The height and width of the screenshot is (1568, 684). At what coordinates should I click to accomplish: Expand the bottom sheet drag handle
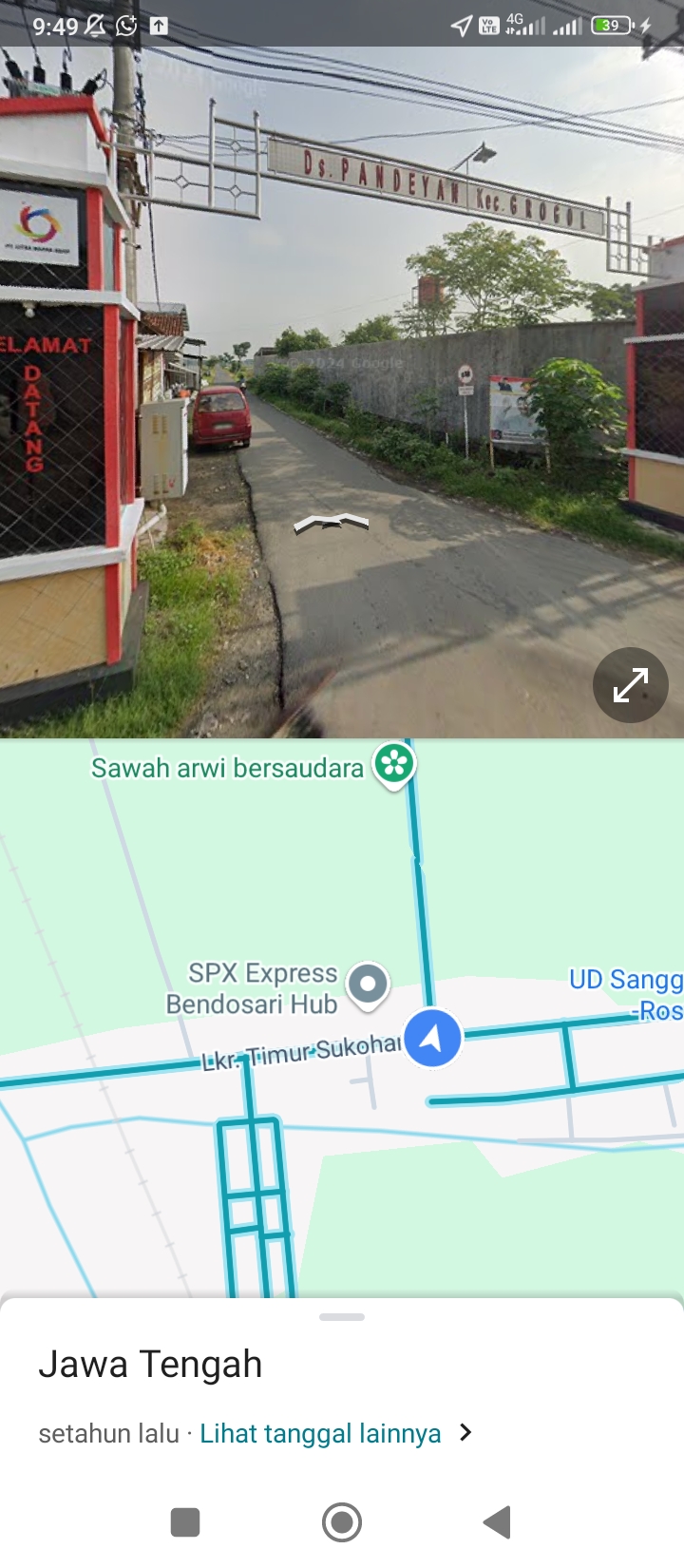[340, 1317]
